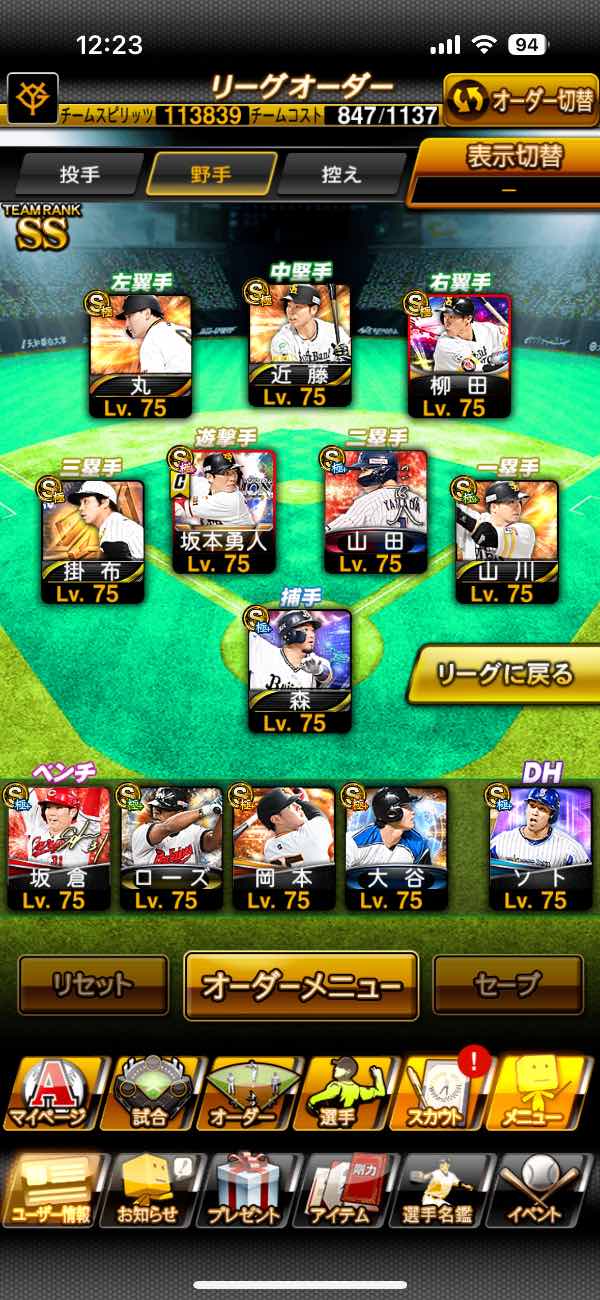Select right fielder 柳田 card
This screenshot has width=600, height=1300.
click(x=459, y=356)
